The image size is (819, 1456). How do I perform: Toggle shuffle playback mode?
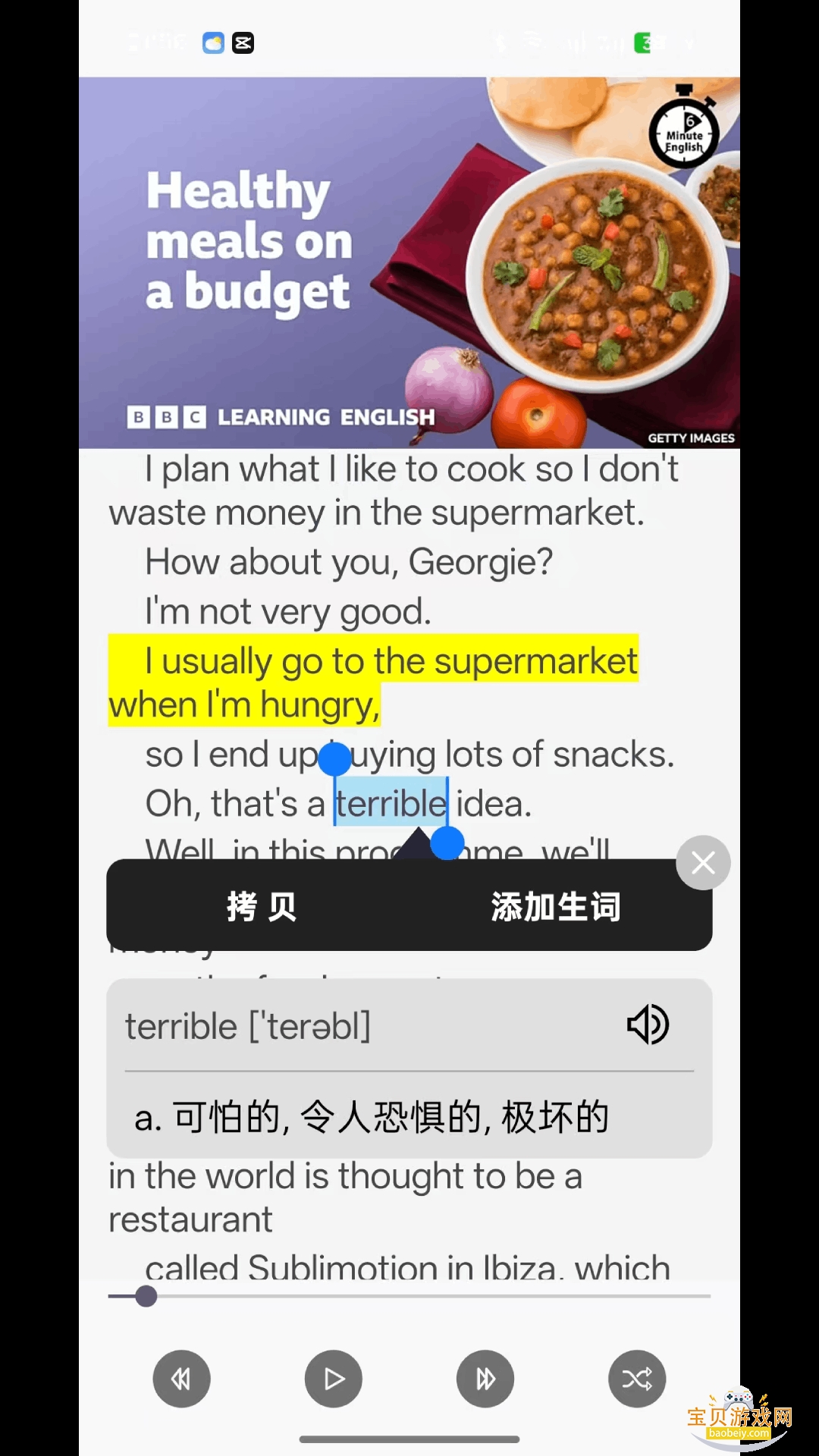pyautogui.click(x=637, y=1379)
